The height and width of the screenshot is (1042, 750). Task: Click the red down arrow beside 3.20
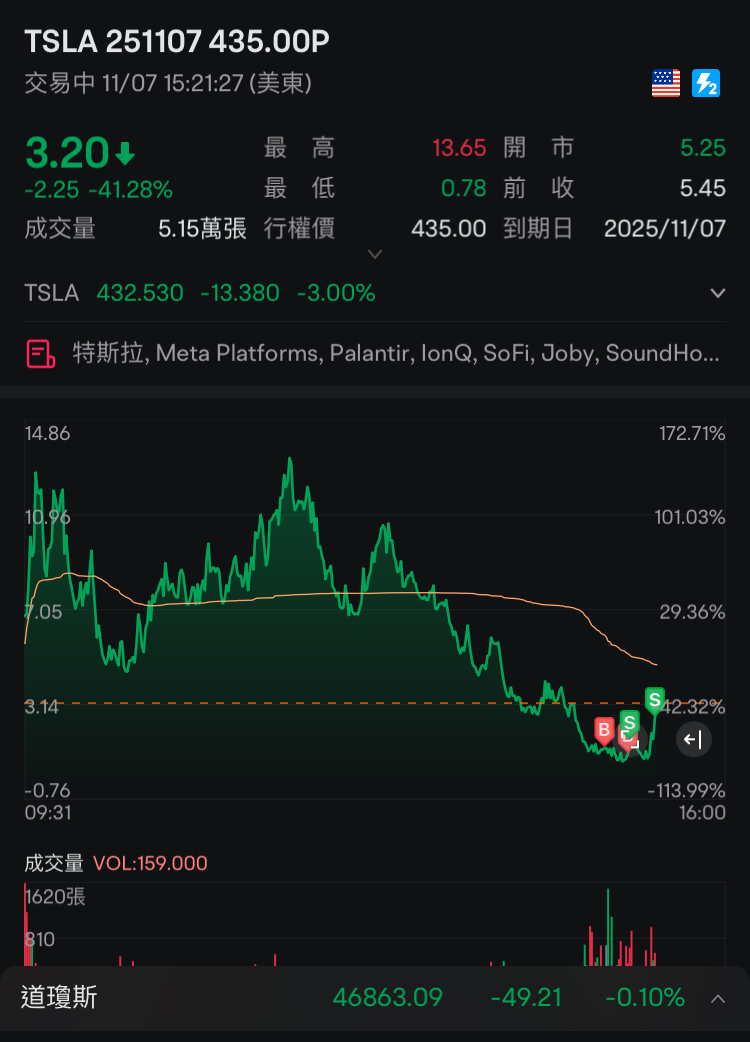tap(124, 150)
